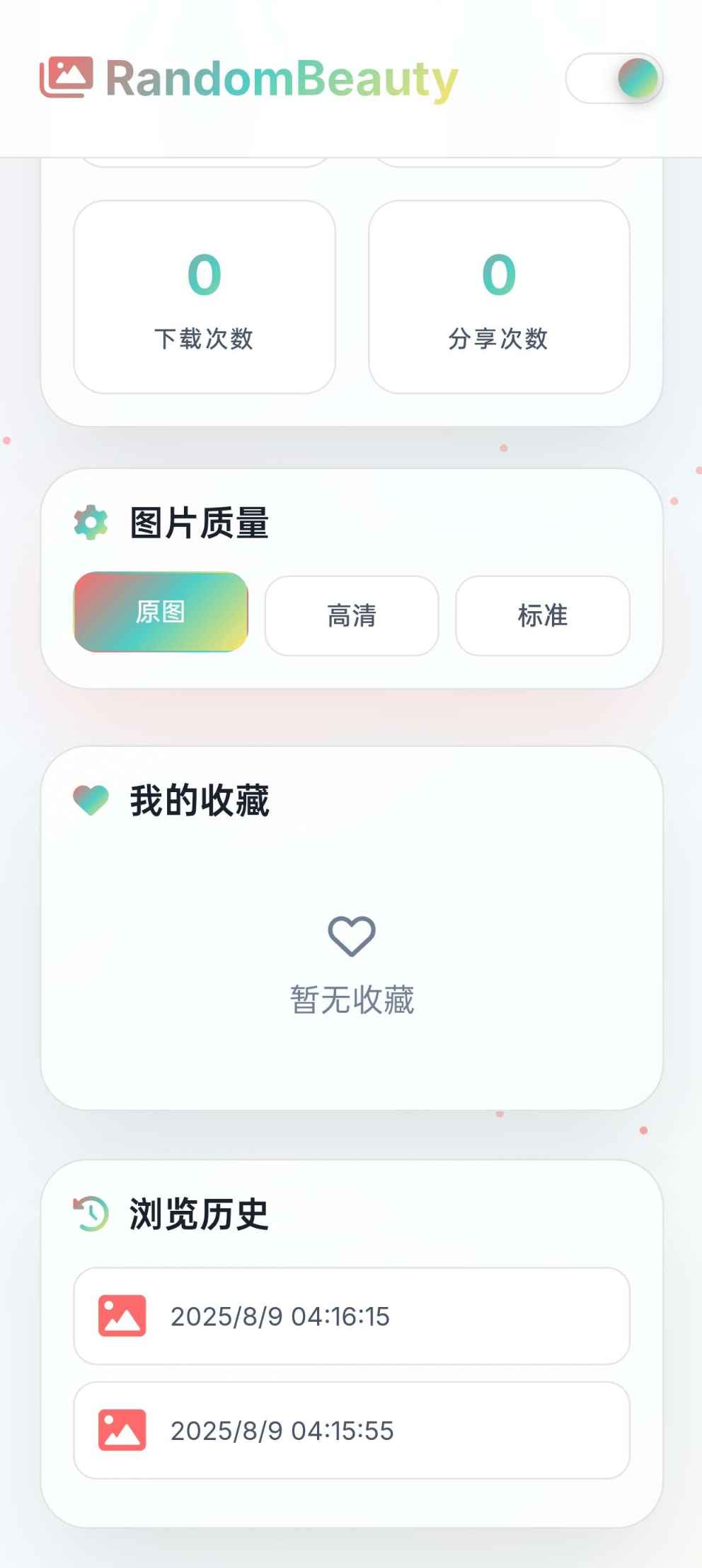Screen dimensions: 702x1568
Task: Select 标准 image quality
Action: [542, 616]
